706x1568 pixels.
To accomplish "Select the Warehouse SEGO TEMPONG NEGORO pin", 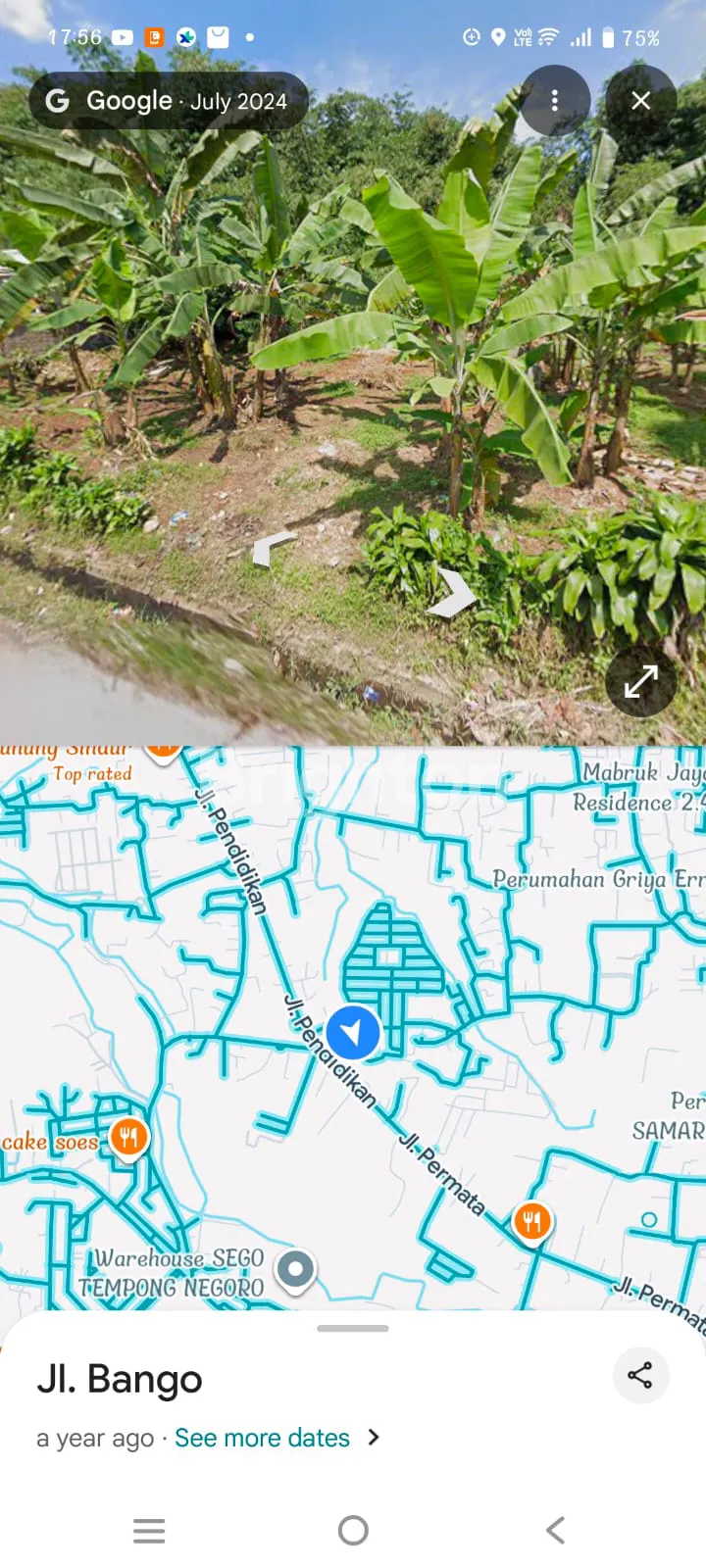I will pos(295,1269).
